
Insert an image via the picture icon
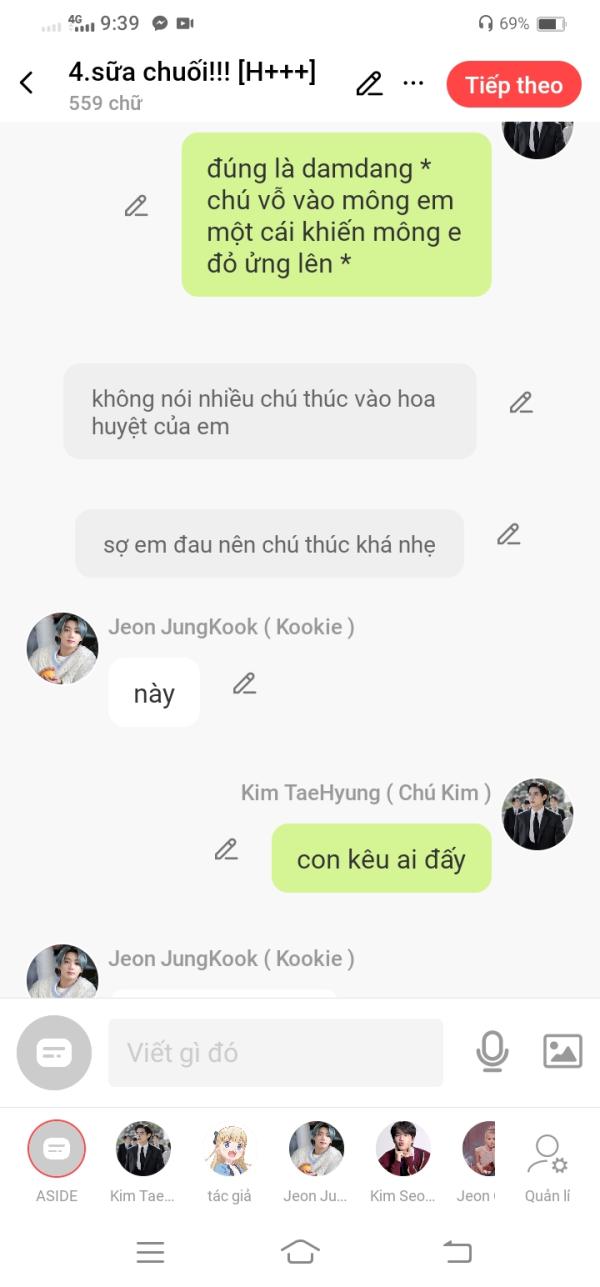tap(562, 1051)
